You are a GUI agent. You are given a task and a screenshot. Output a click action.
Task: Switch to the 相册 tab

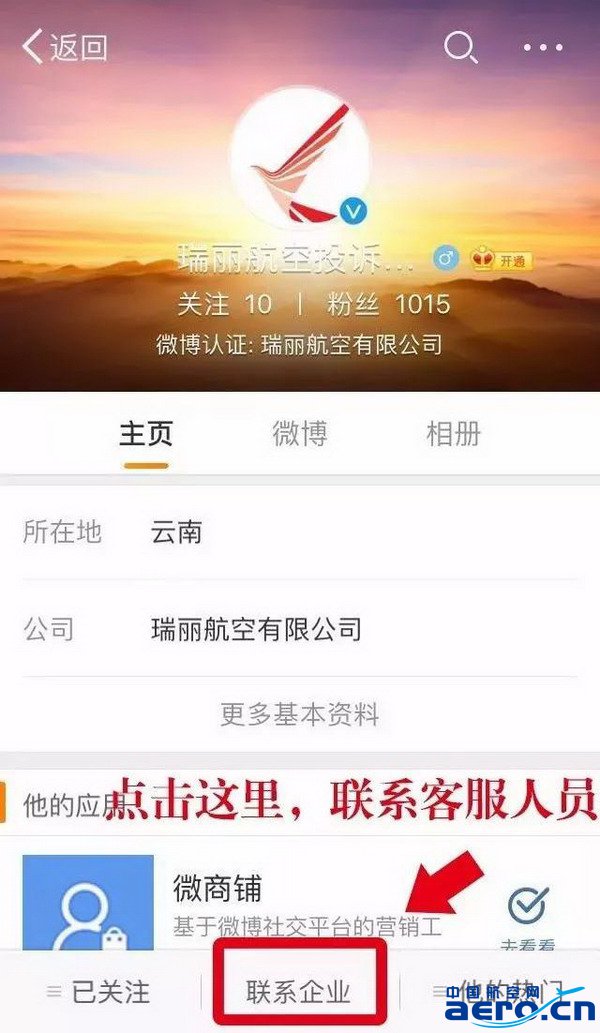coord(453,434)
